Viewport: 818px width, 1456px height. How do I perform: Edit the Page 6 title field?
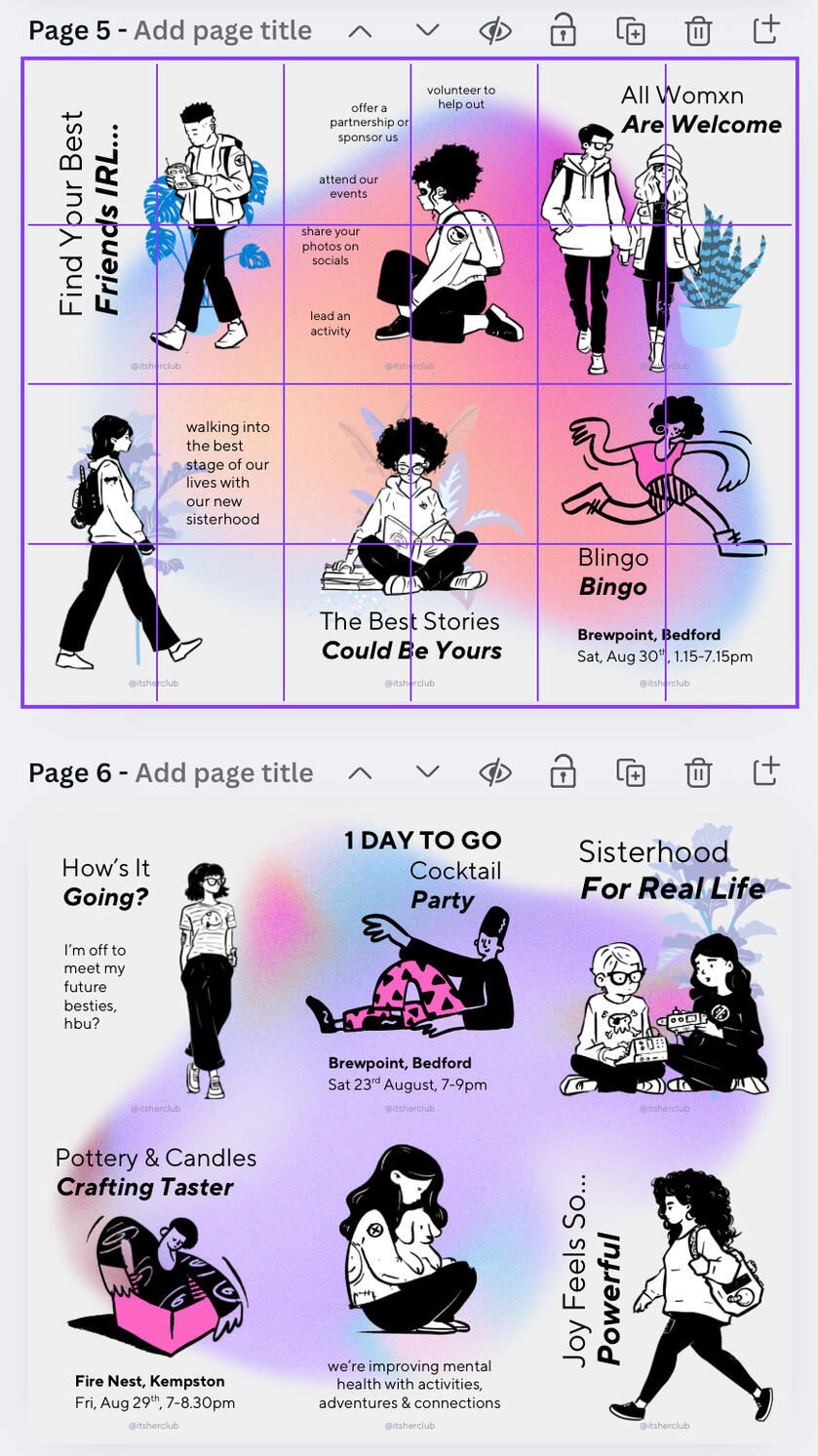click(223, 773)
